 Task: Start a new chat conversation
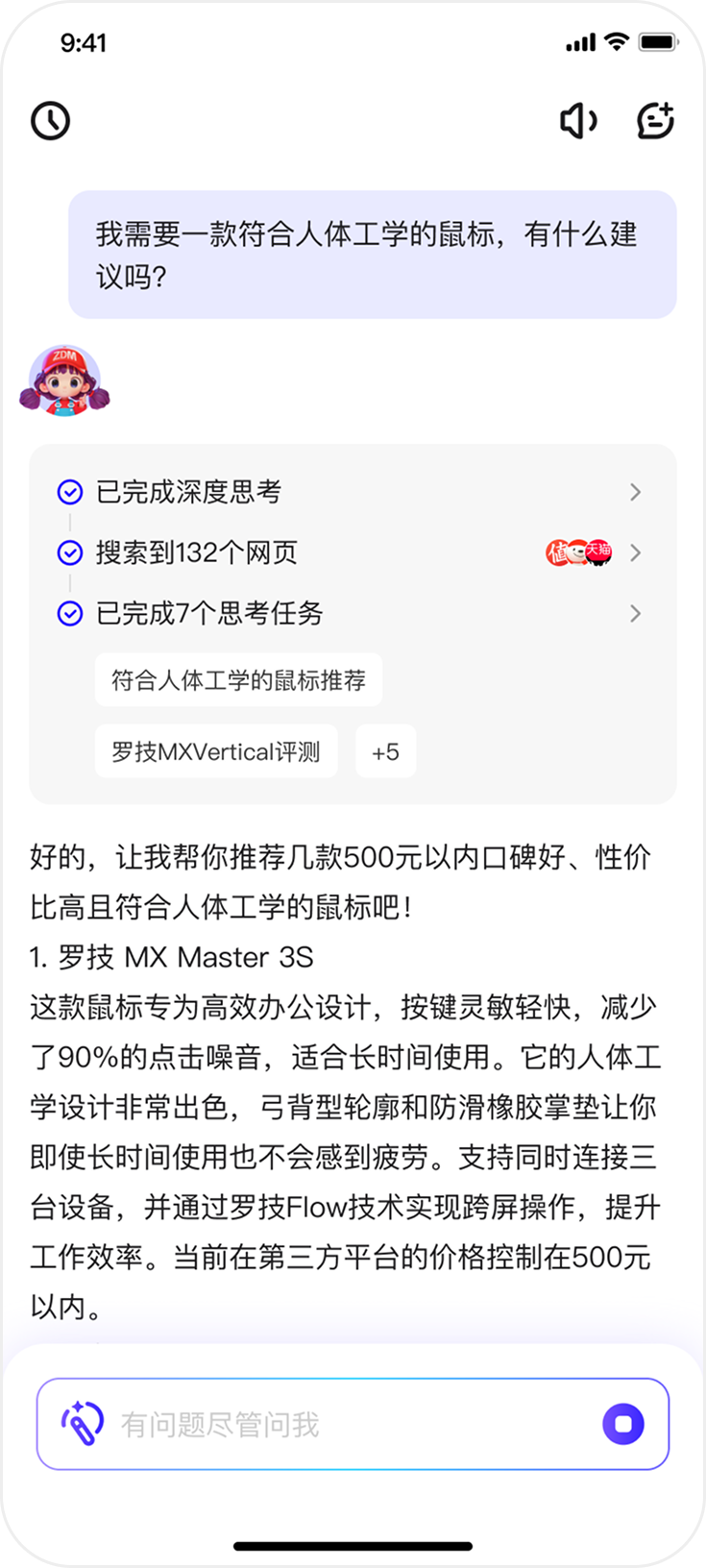click(x=656, y=121)
